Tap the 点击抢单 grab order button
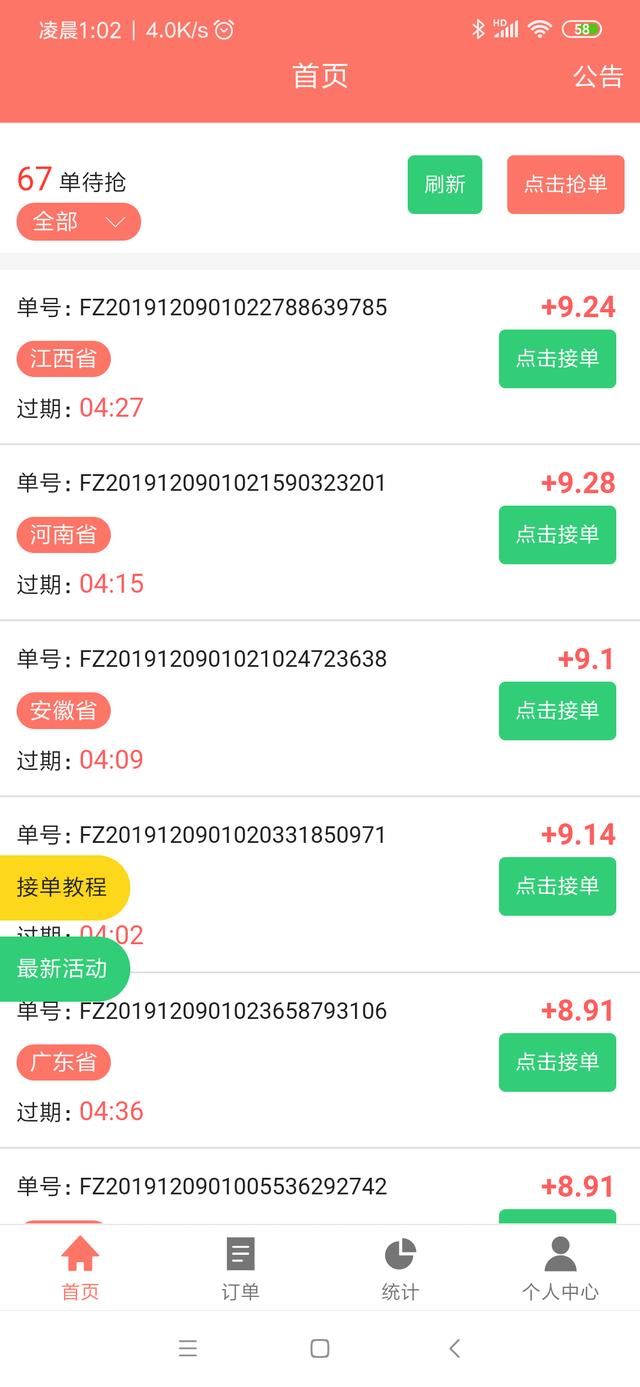This screenshot has width=640, height=1387. 566,185
